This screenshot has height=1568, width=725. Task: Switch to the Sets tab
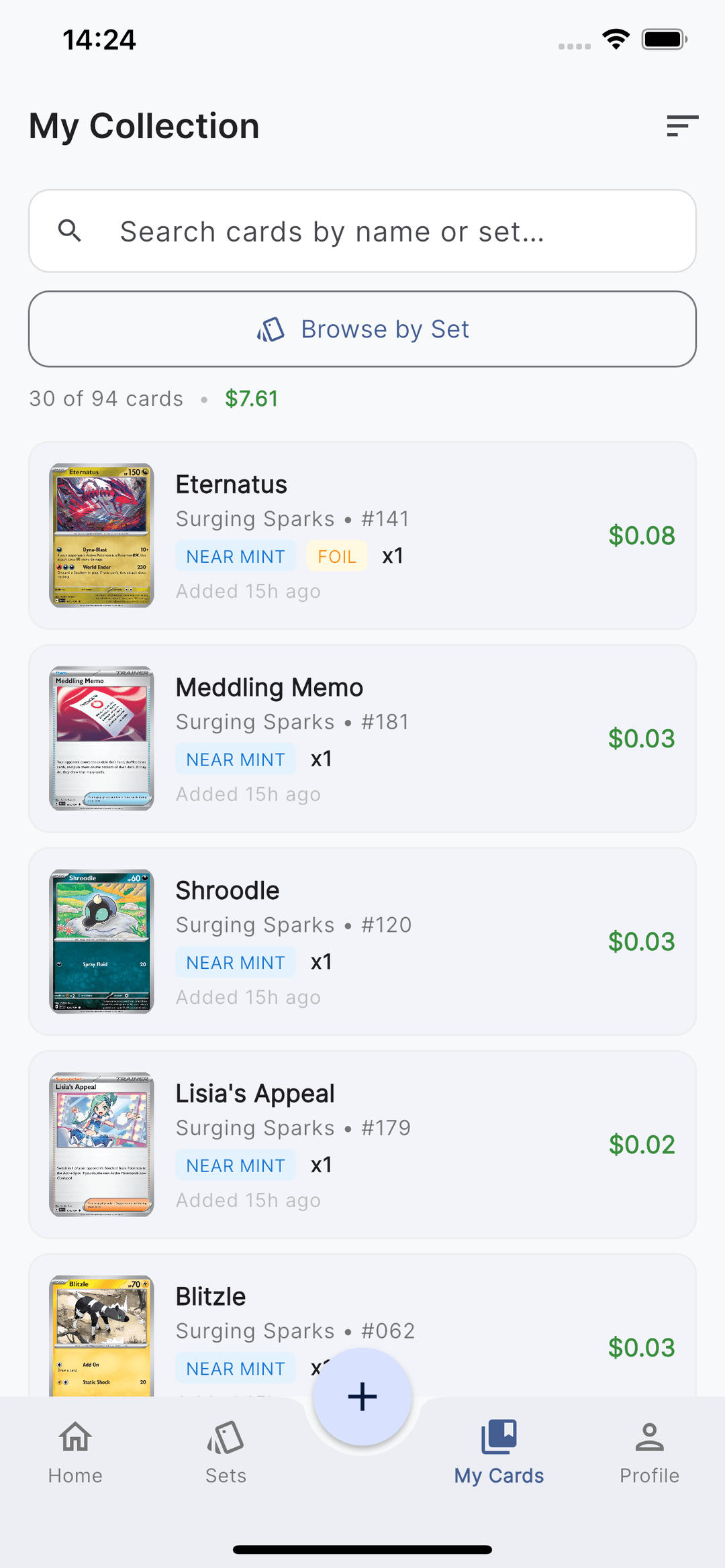226,1452
